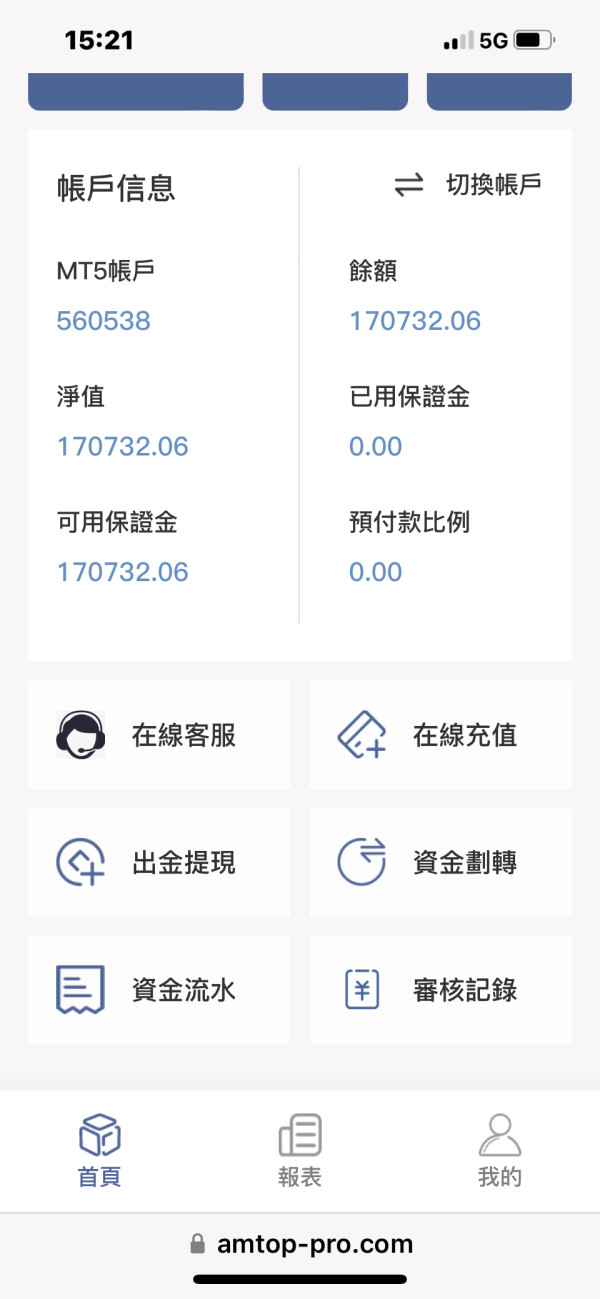600x1299 pixels.
Task: Go to the 首頁 home tab
Action: [x=100, y=1150]
